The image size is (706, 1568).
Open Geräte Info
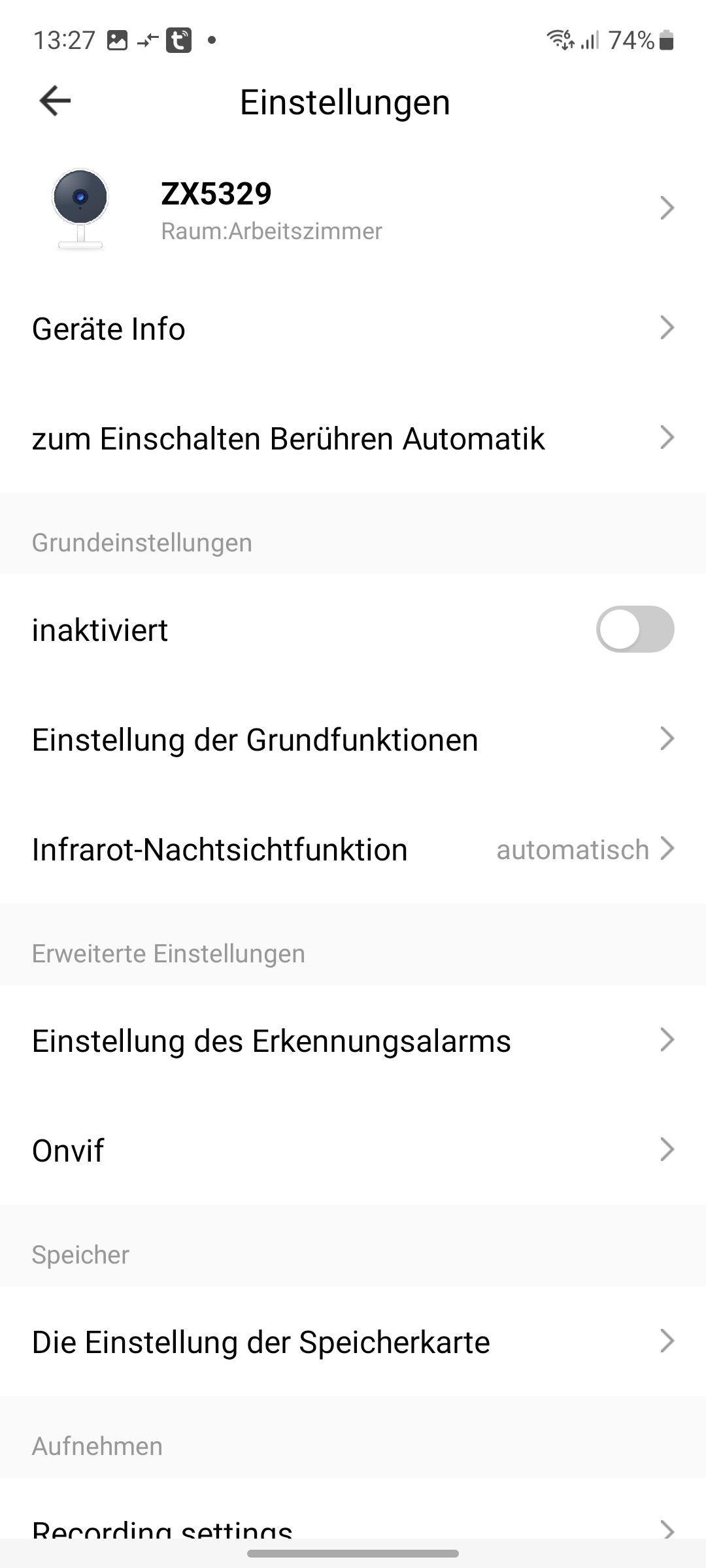(x=353, y=328)
